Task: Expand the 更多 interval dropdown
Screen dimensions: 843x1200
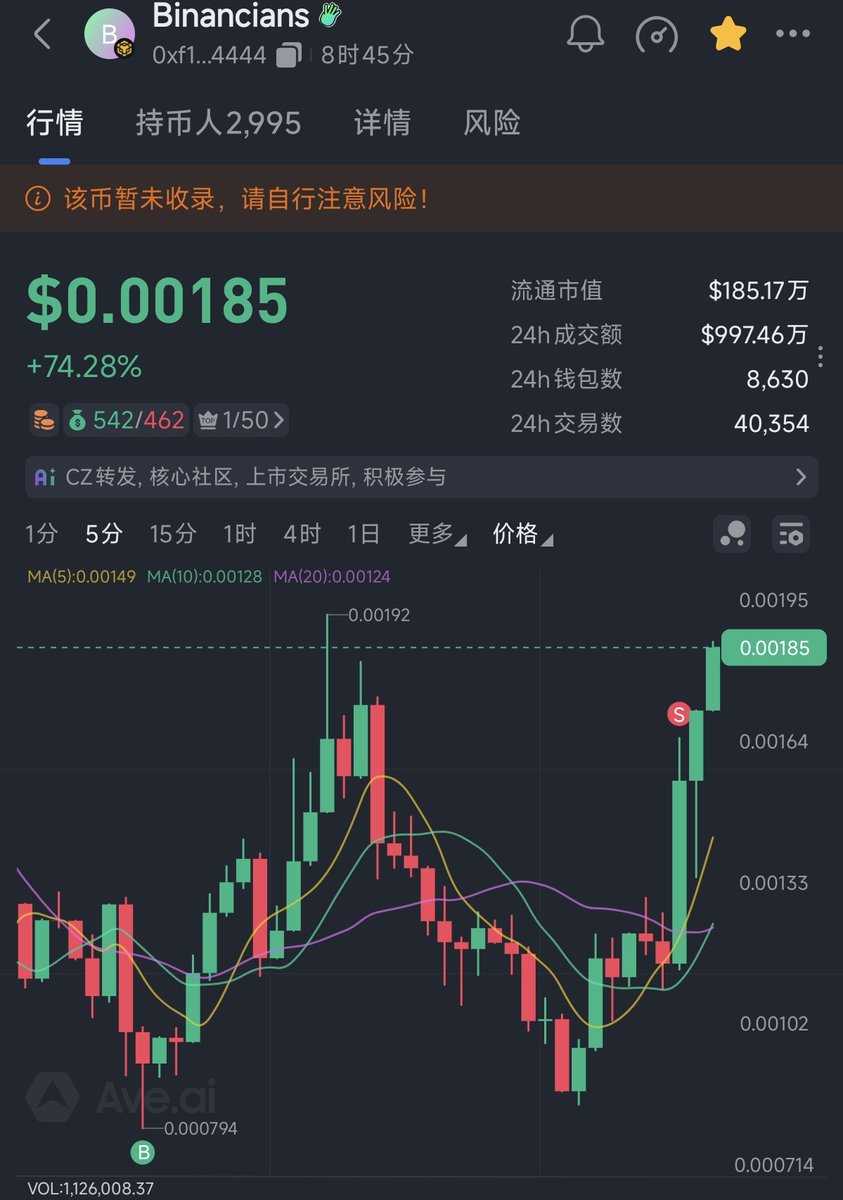Action: 437,534
